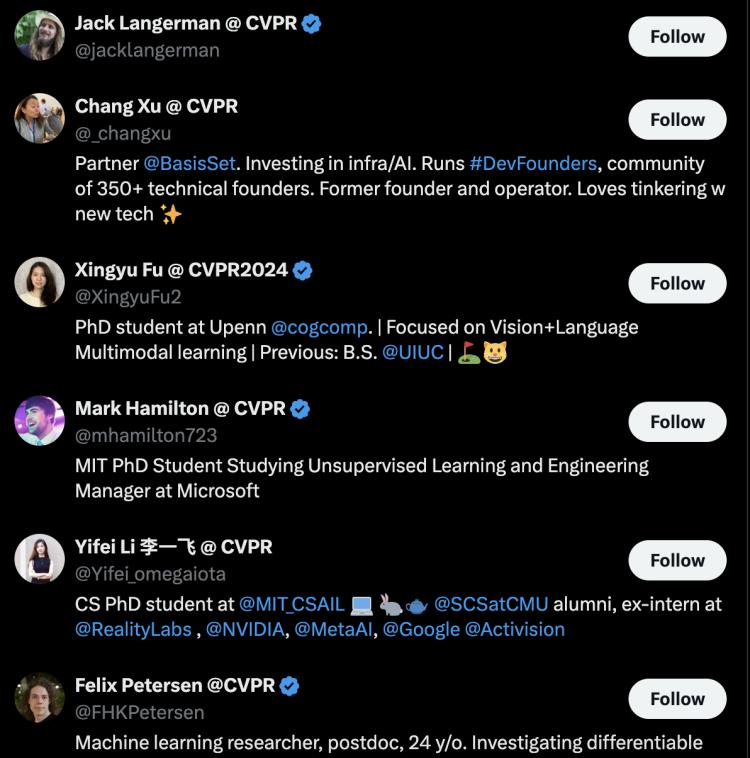Follow Jack Langerman @ CVPR

[677, 37]
